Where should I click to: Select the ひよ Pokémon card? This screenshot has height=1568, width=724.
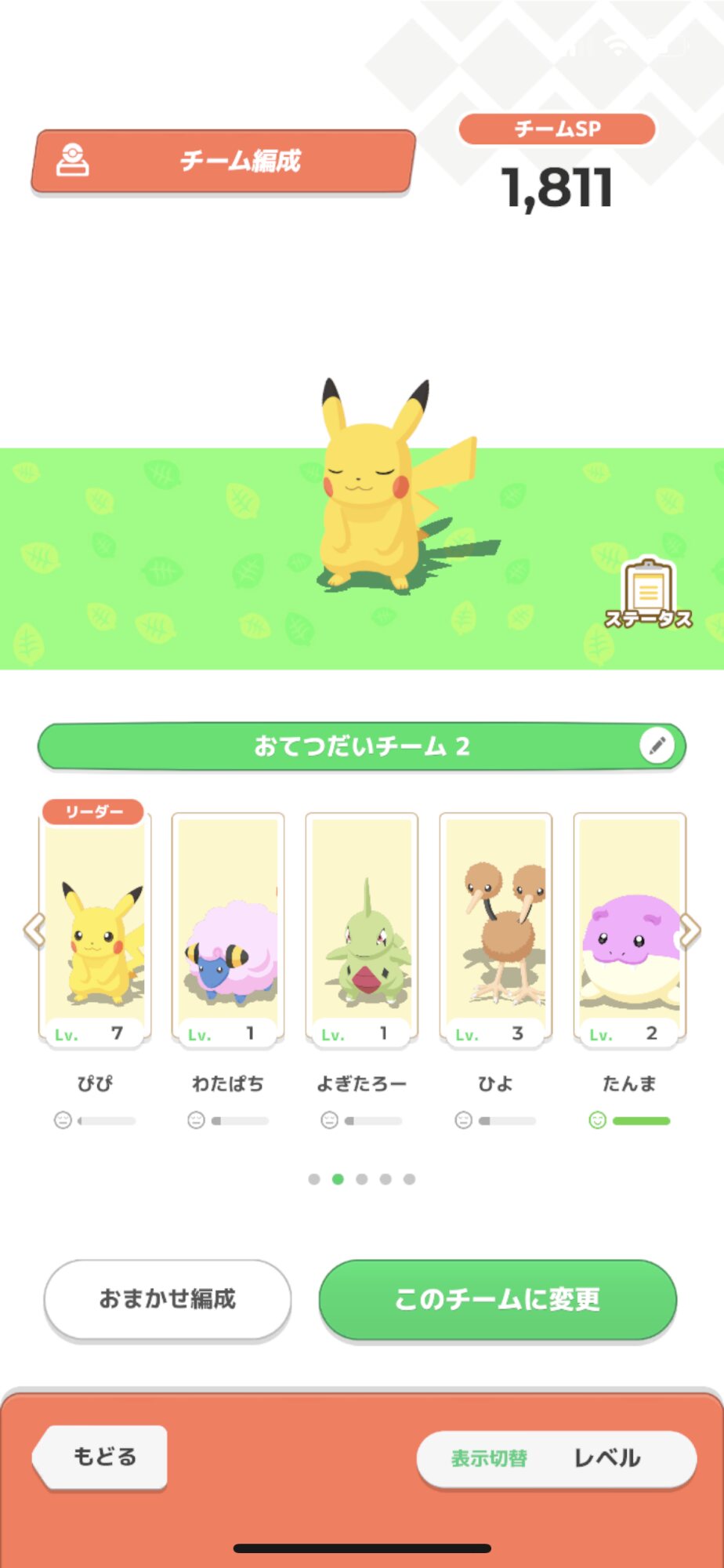(495, 929)
